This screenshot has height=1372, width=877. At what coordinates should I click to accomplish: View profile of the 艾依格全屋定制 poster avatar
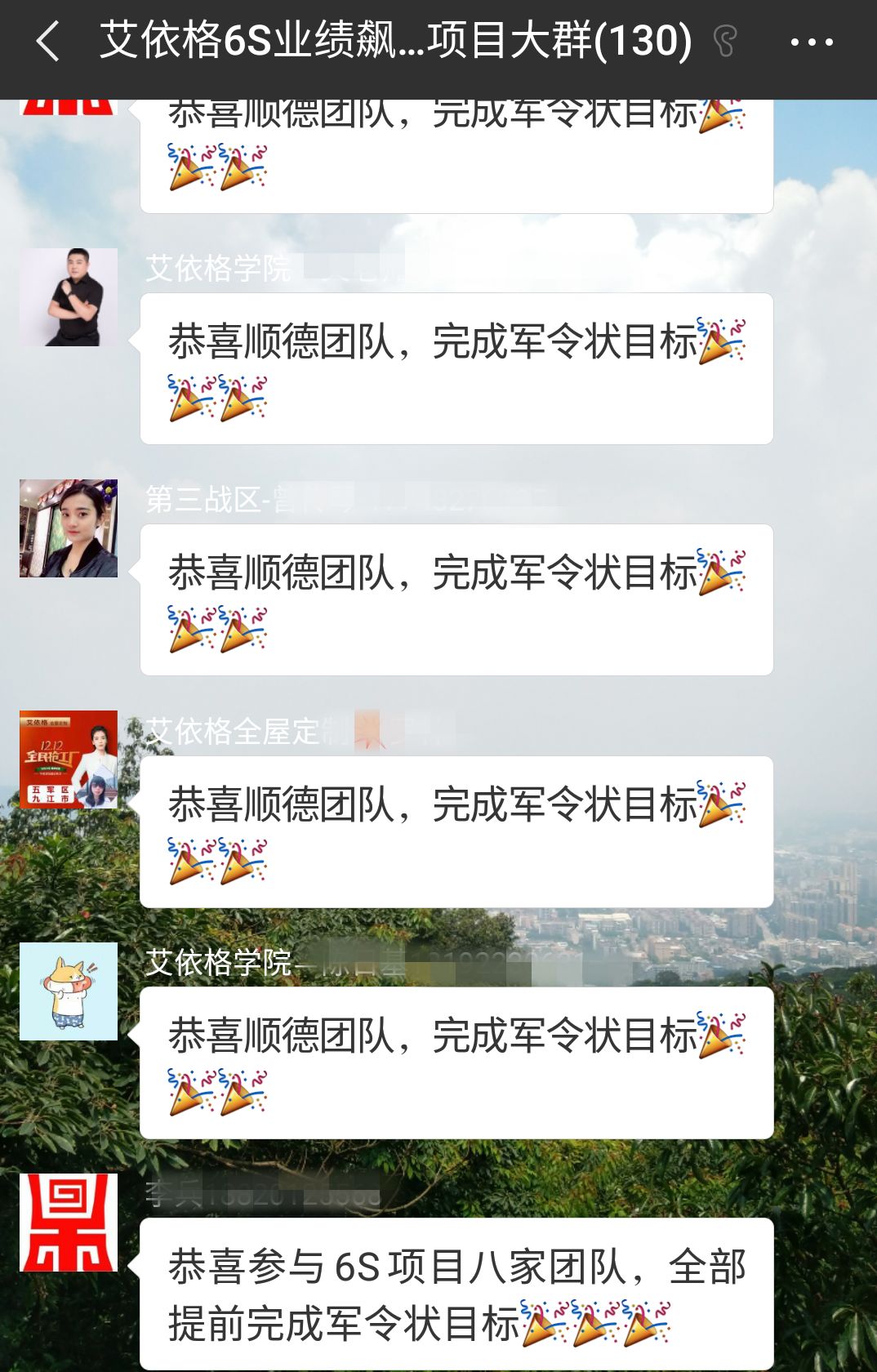point(69,759)
